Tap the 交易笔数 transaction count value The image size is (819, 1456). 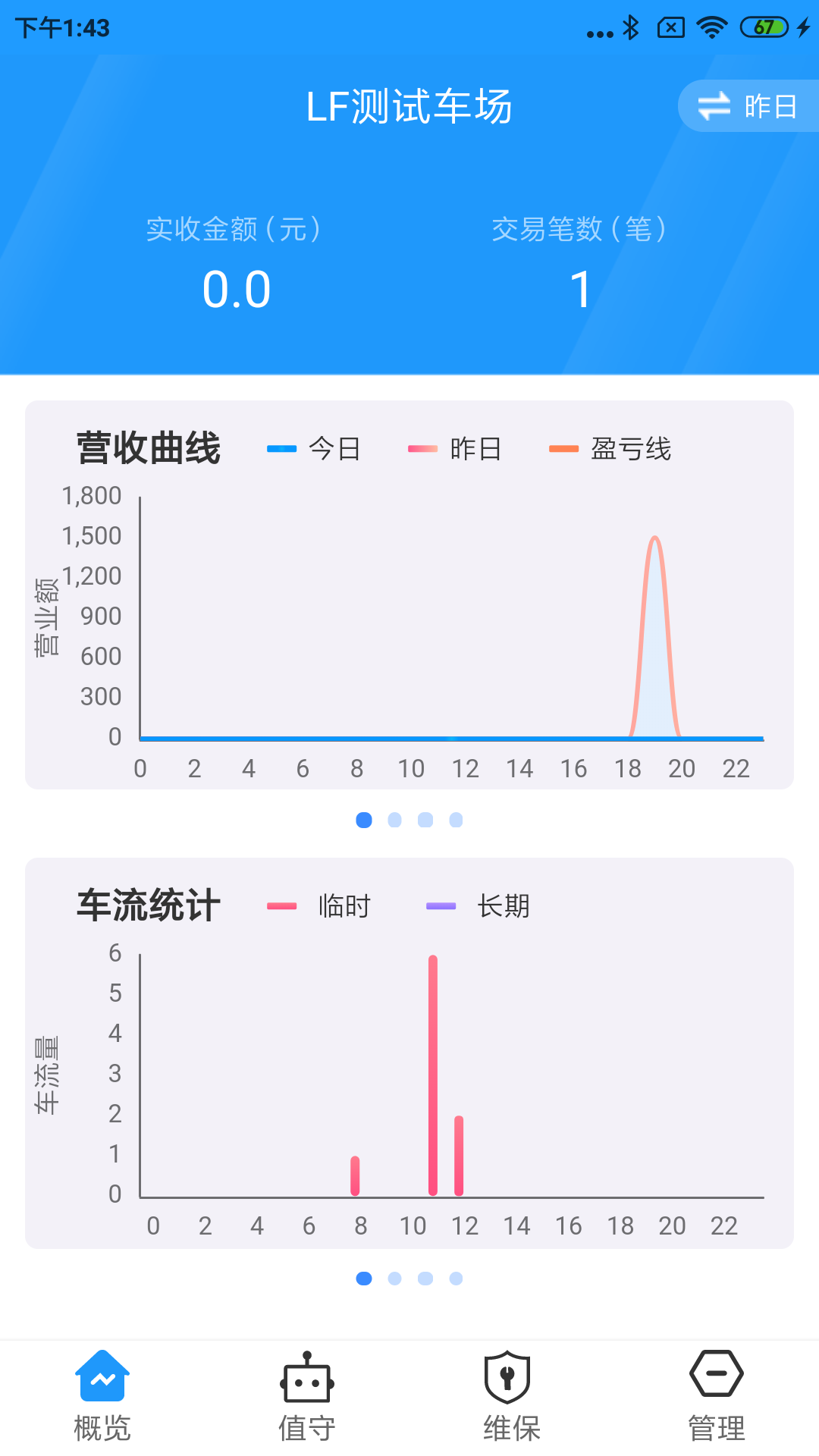click(x=580, y=288)
